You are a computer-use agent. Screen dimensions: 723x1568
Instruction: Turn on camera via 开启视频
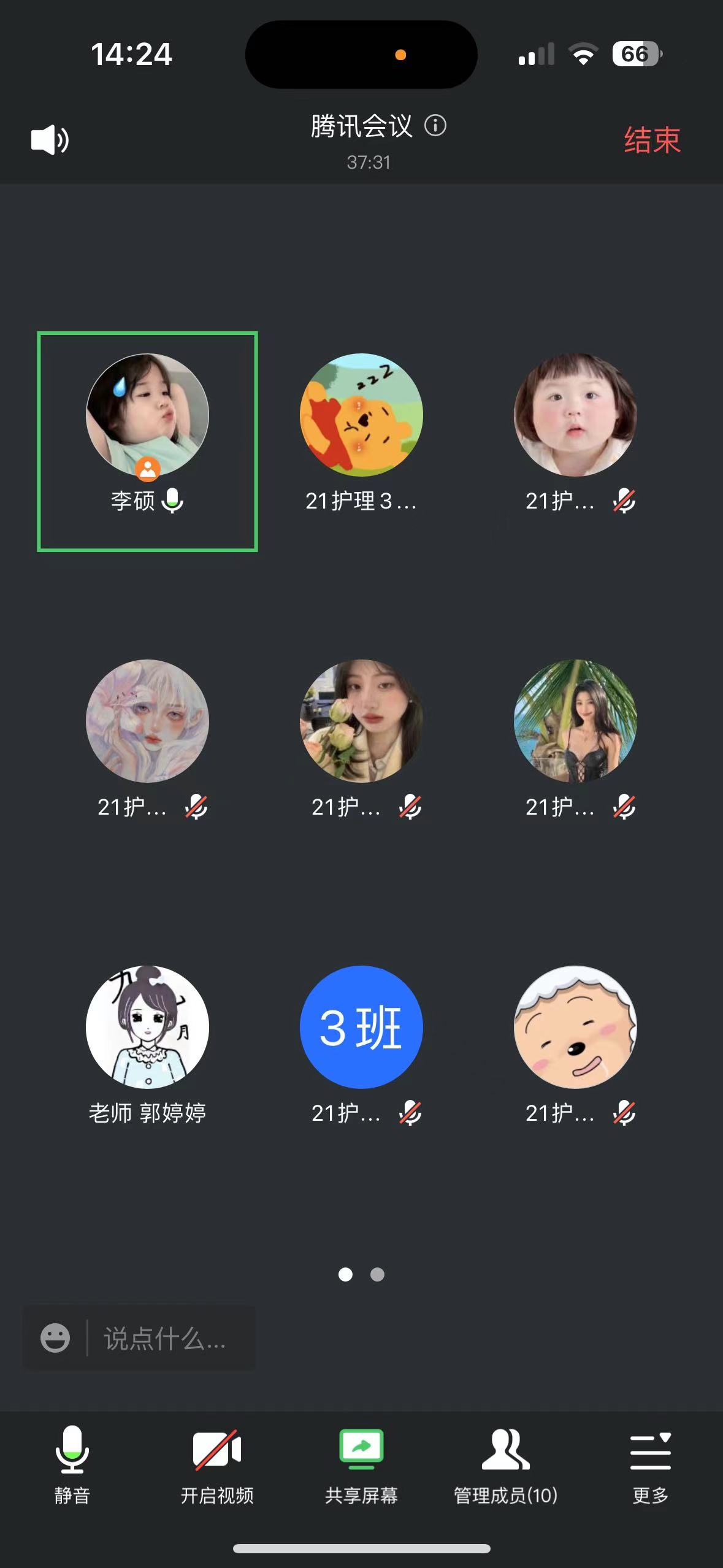click(x=217, y=1464)
